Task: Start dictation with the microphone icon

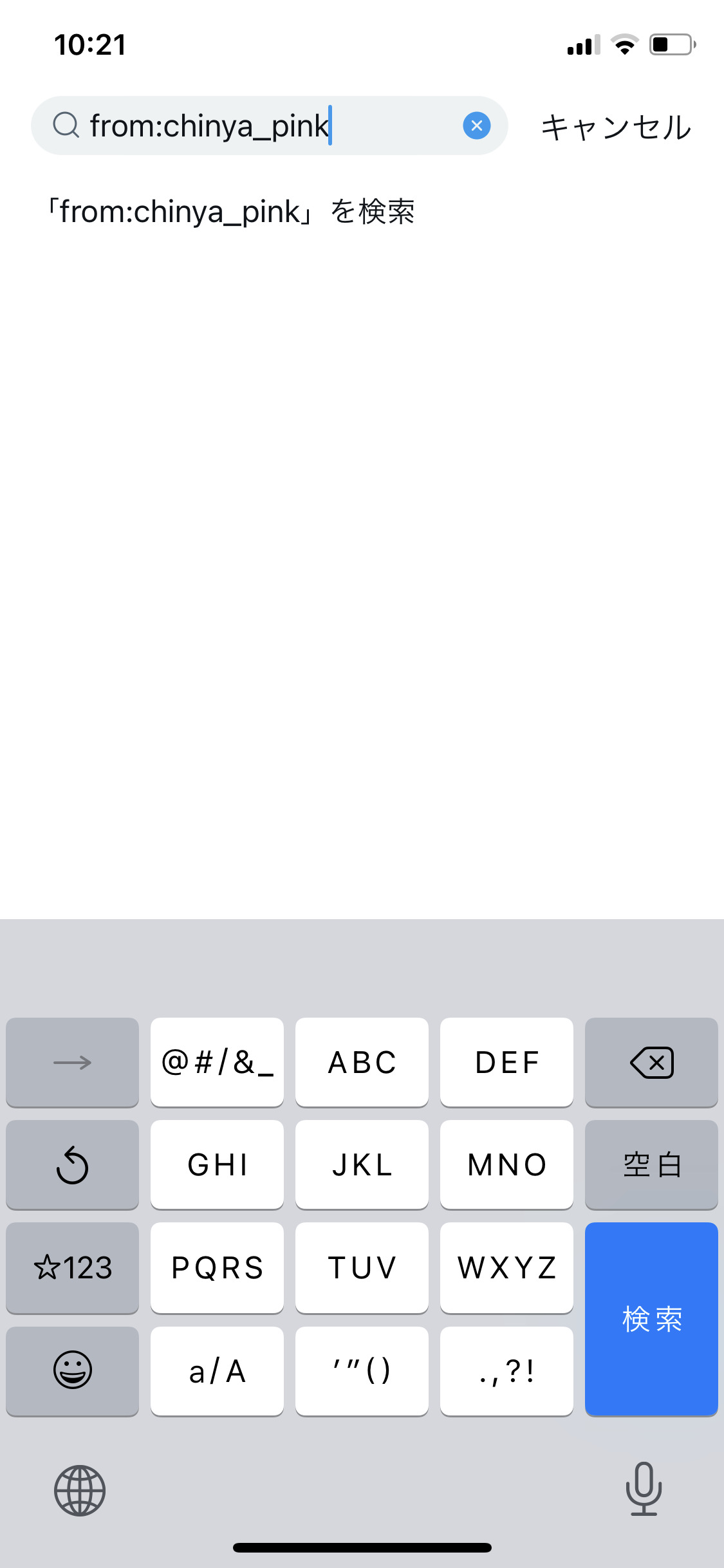Action: tap(644, 1489)
